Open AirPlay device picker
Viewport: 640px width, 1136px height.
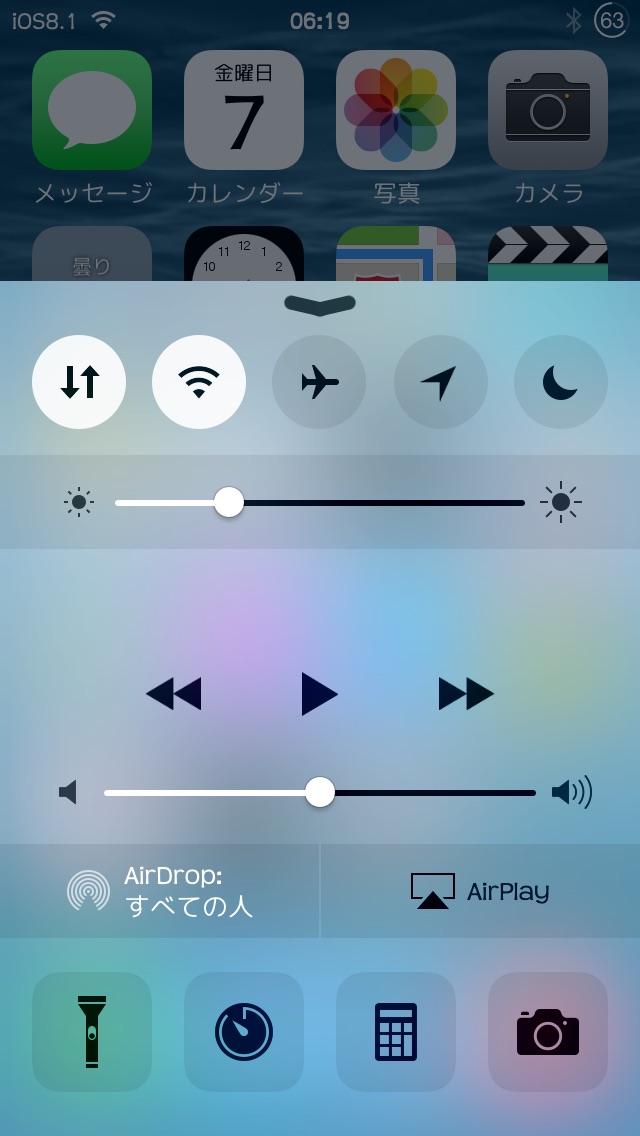(x=480, y=891)
